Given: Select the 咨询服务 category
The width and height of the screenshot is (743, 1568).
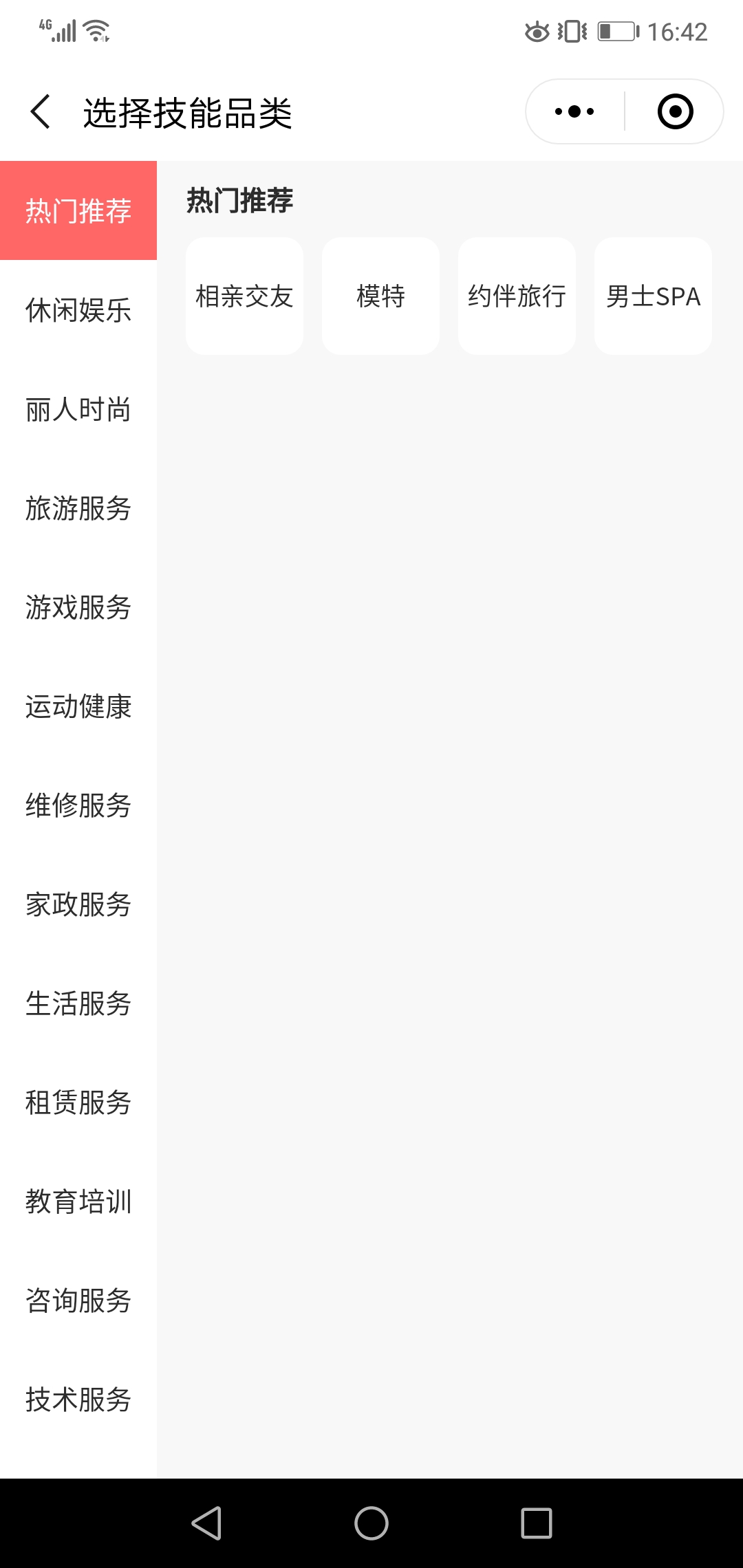Looking at the screenshot, I should [x=78, y=1300].
